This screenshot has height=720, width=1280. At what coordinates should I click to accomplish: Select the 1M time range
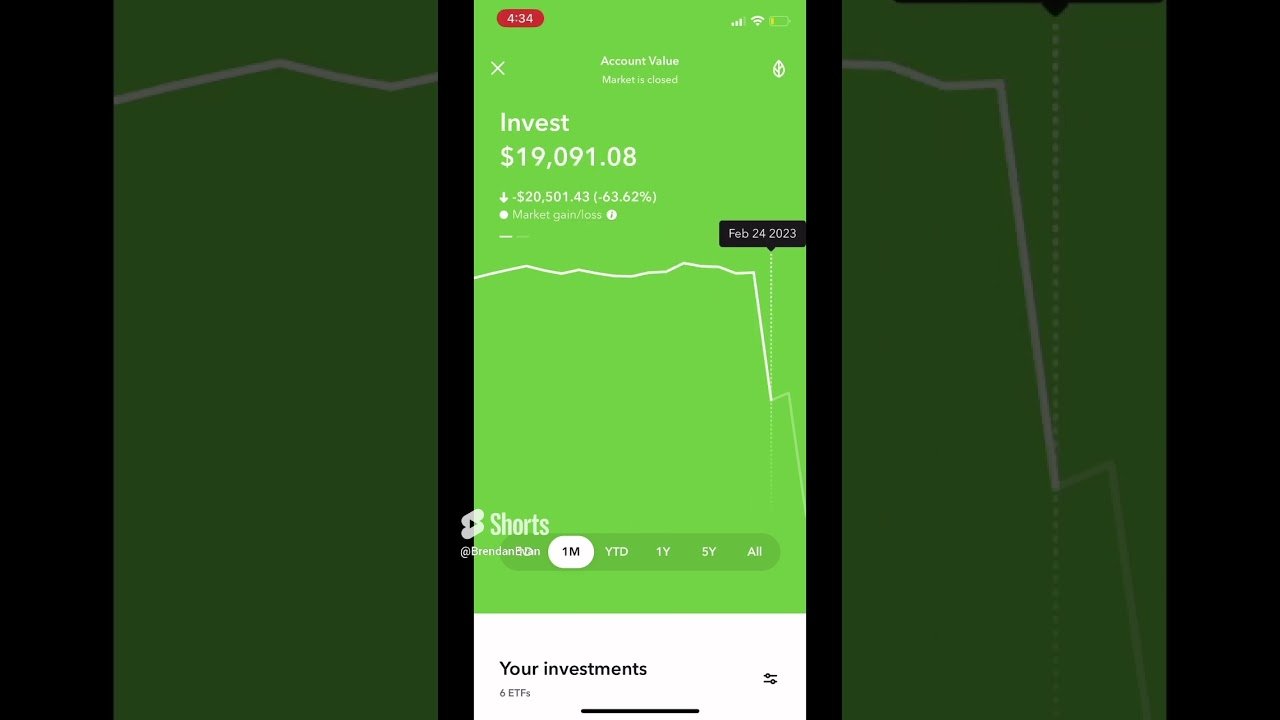[x=570, y=552]
